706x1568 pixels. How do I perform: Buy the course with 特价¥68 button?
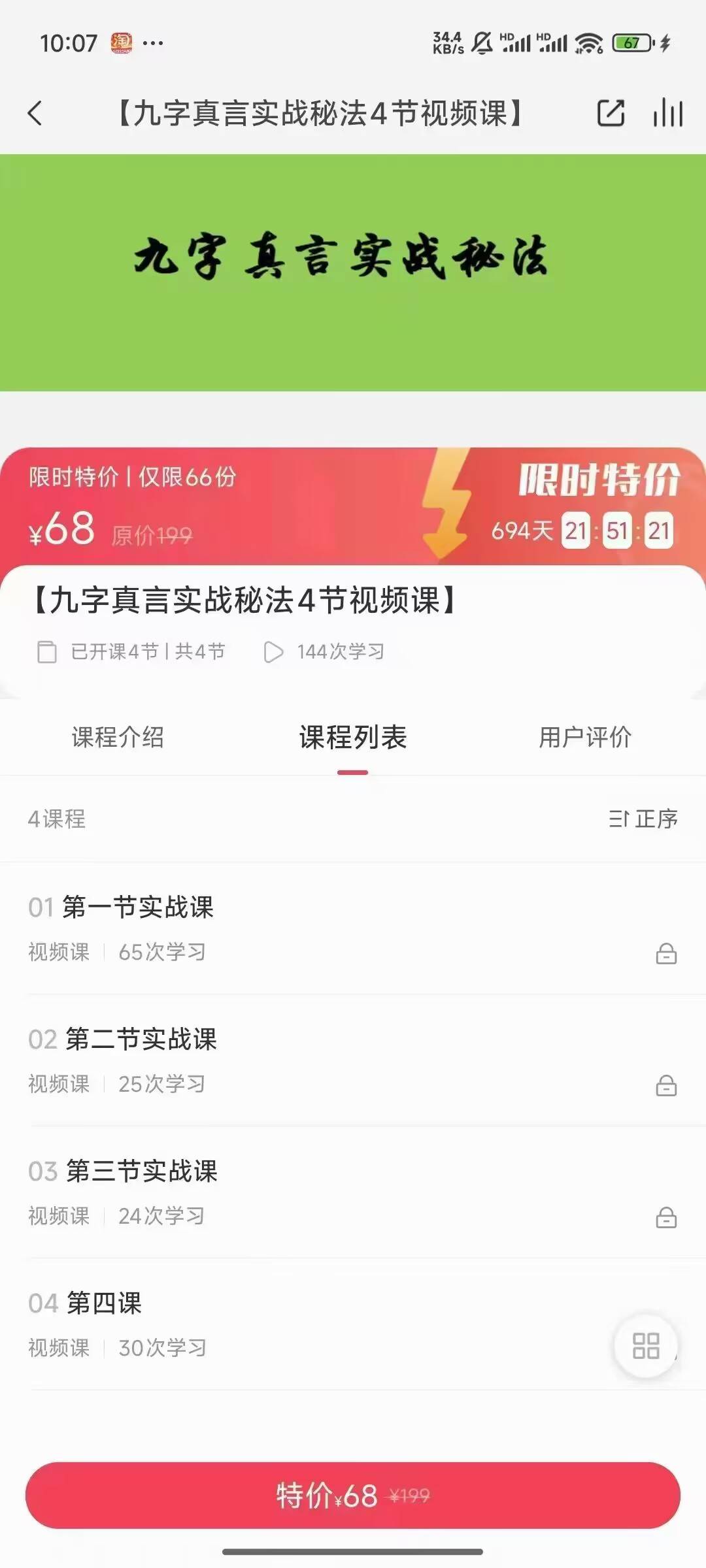tap(353, 1495)
